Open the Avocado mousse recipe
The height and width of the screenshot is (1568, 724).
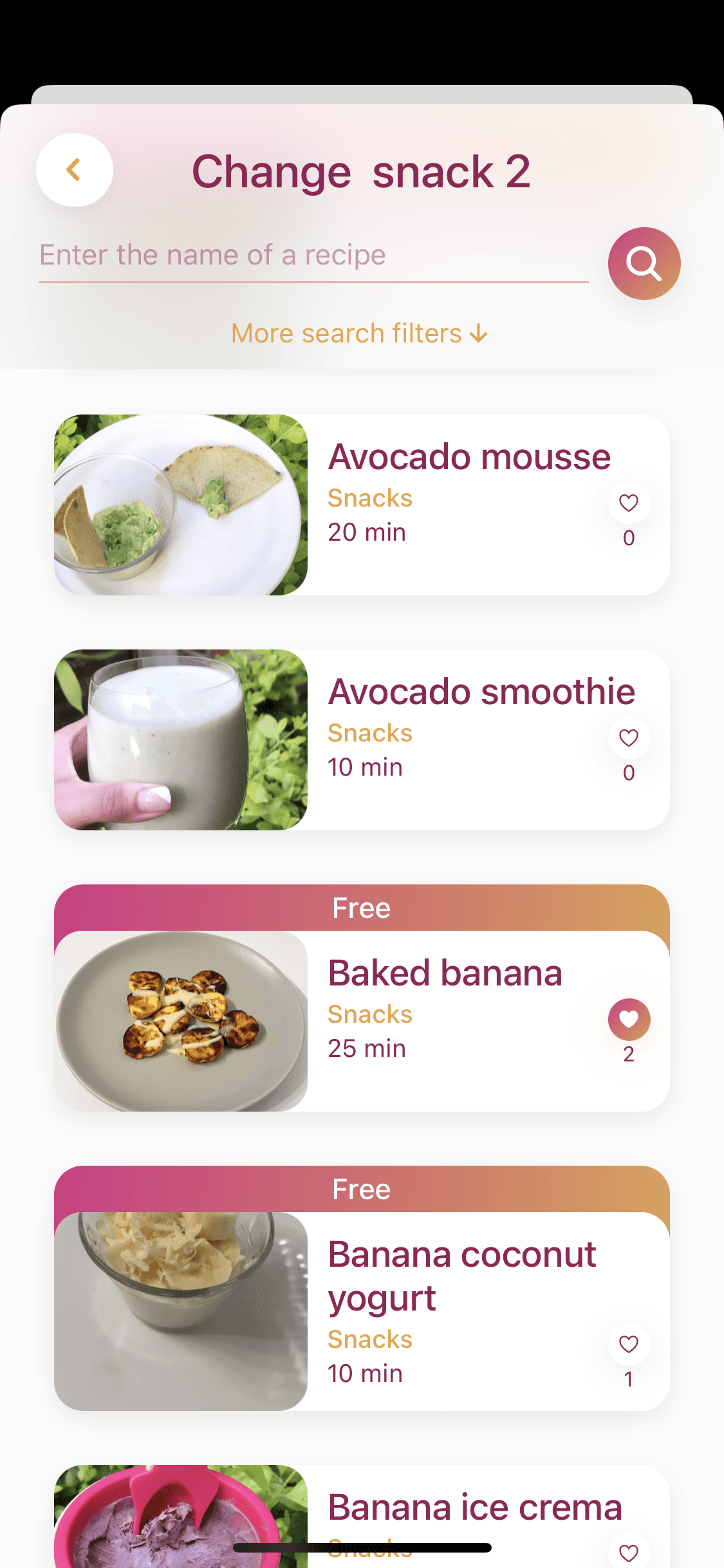(x=362, y=505)
